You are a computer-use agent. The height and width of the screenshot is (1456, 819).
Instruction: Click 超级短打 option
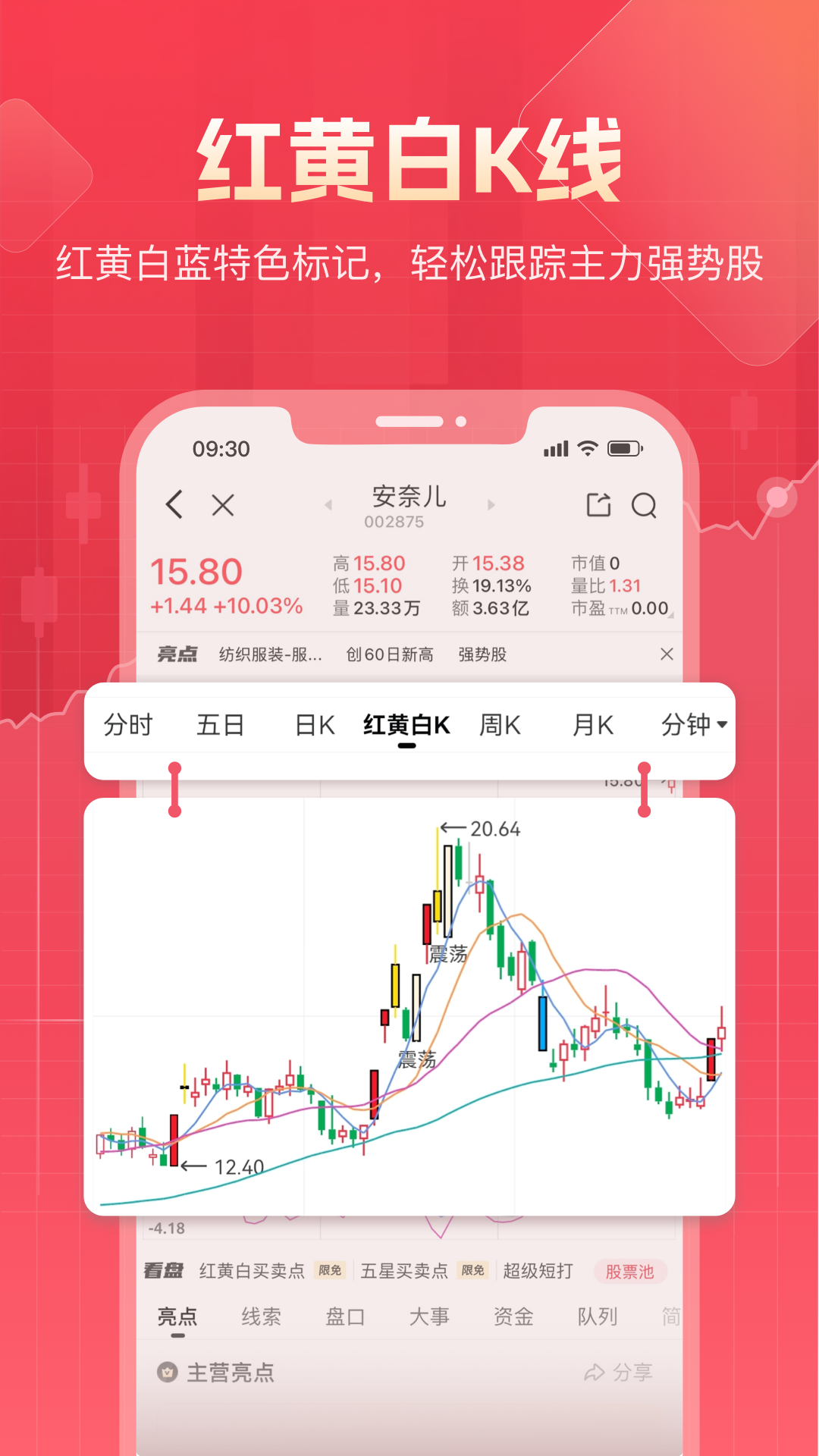537,1270
